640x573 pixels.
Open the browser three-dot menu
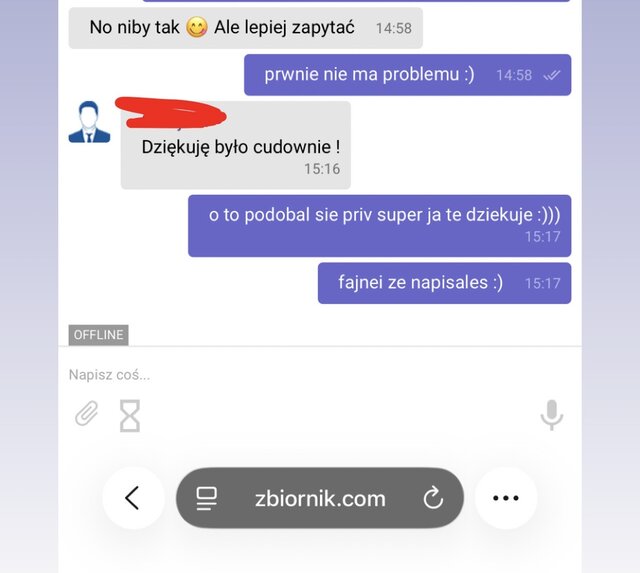coord(506,498)
